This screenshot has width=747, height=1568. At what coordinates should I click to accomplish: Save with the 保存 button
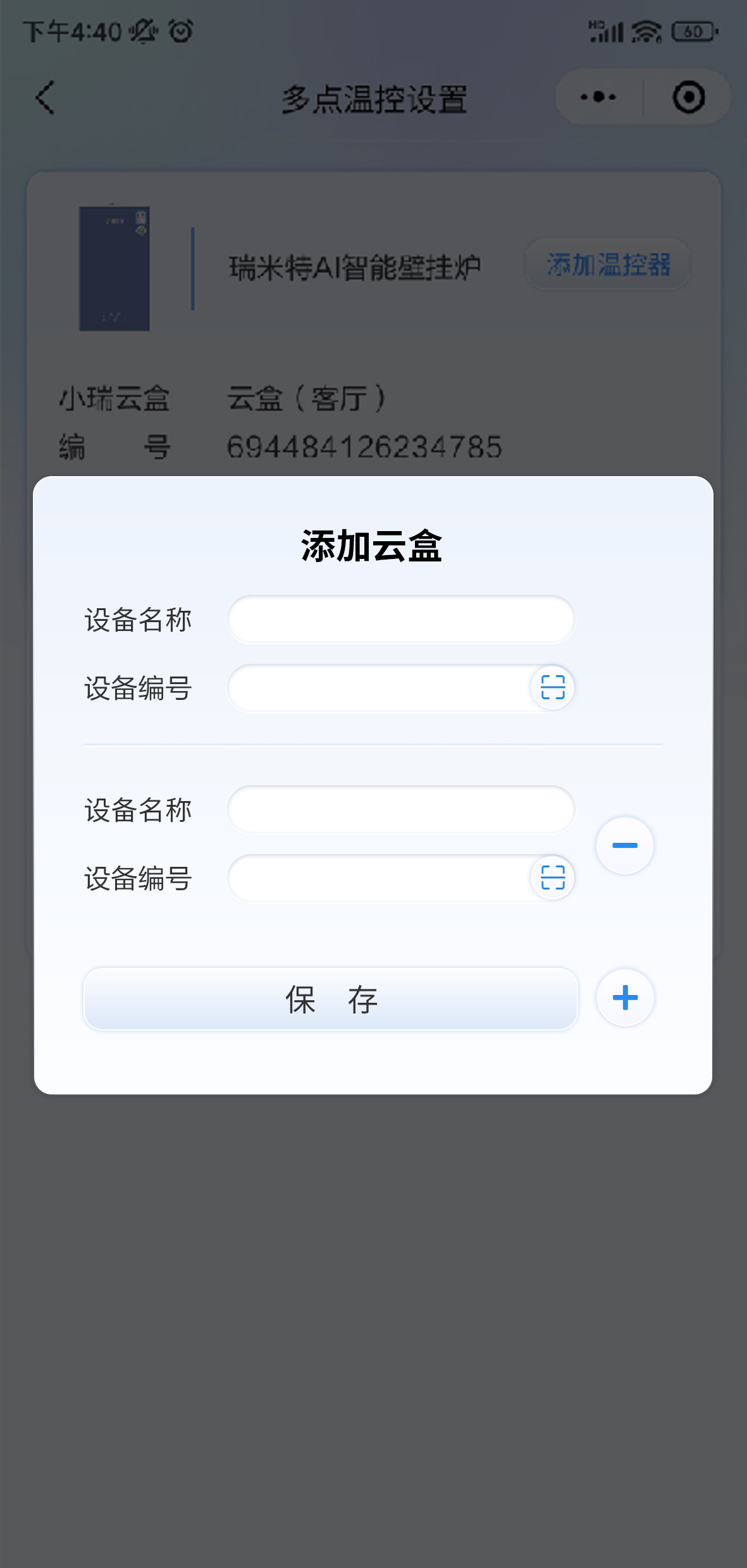[x=331, y=999]
